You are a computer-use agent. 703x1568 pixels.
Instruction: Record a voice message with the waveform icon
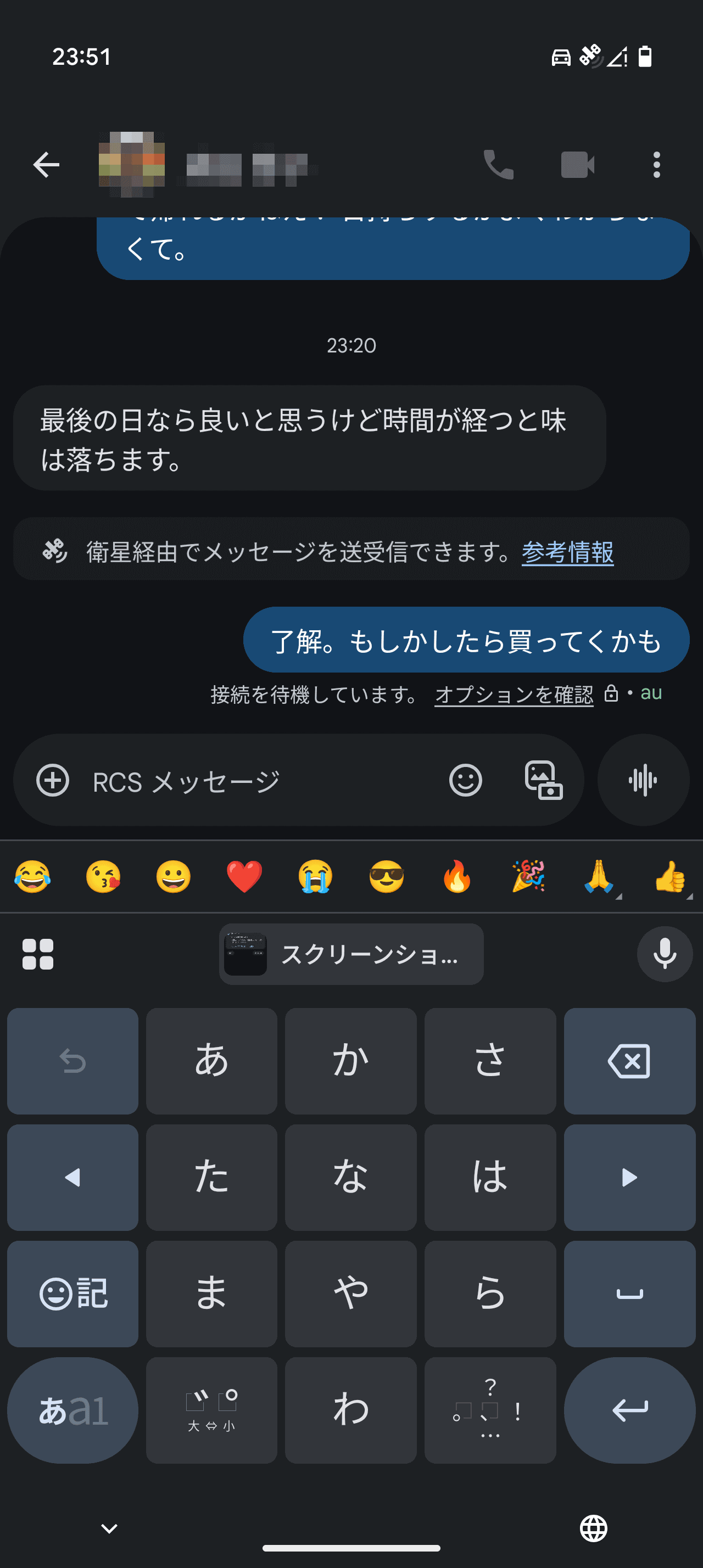coord(643,781)
